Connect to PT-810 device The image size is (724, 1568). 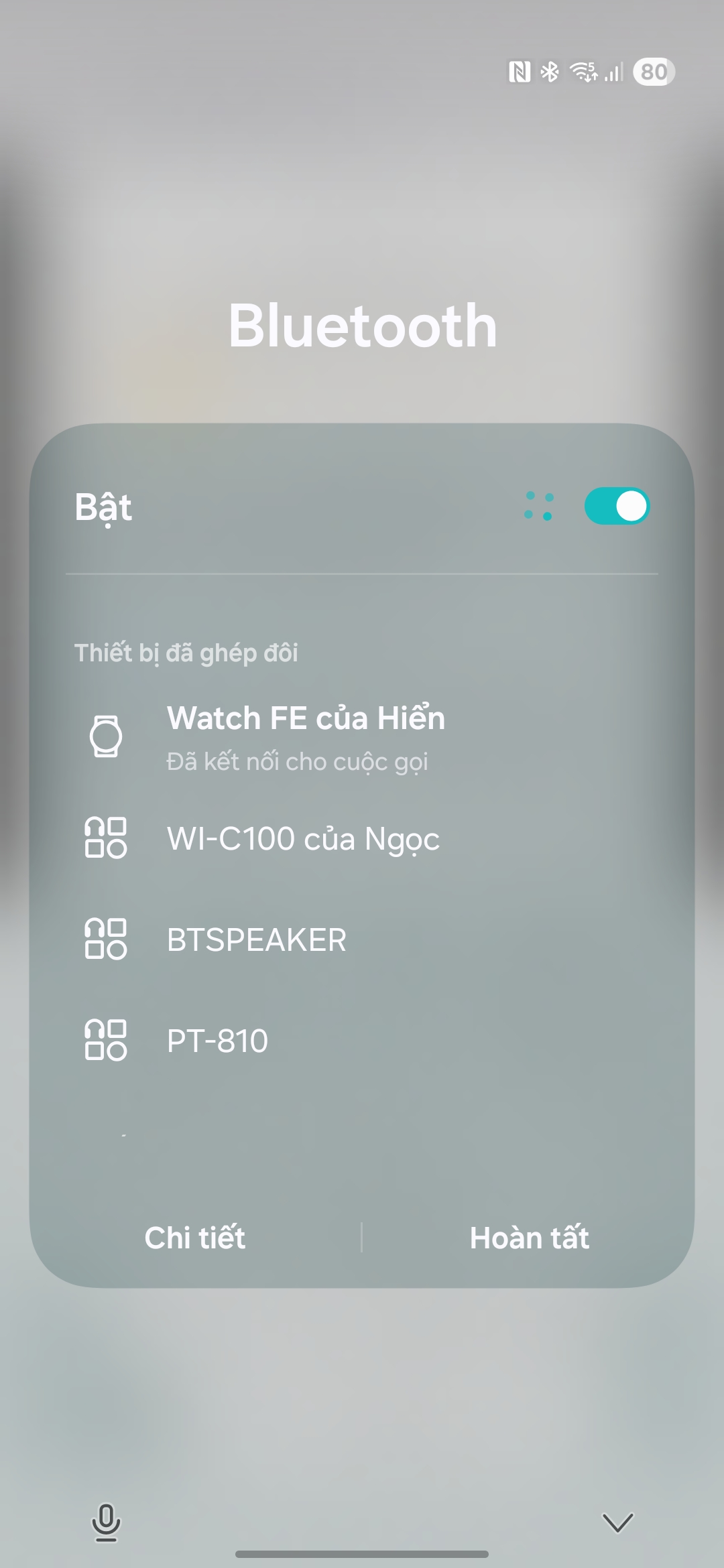[217, 1041]
